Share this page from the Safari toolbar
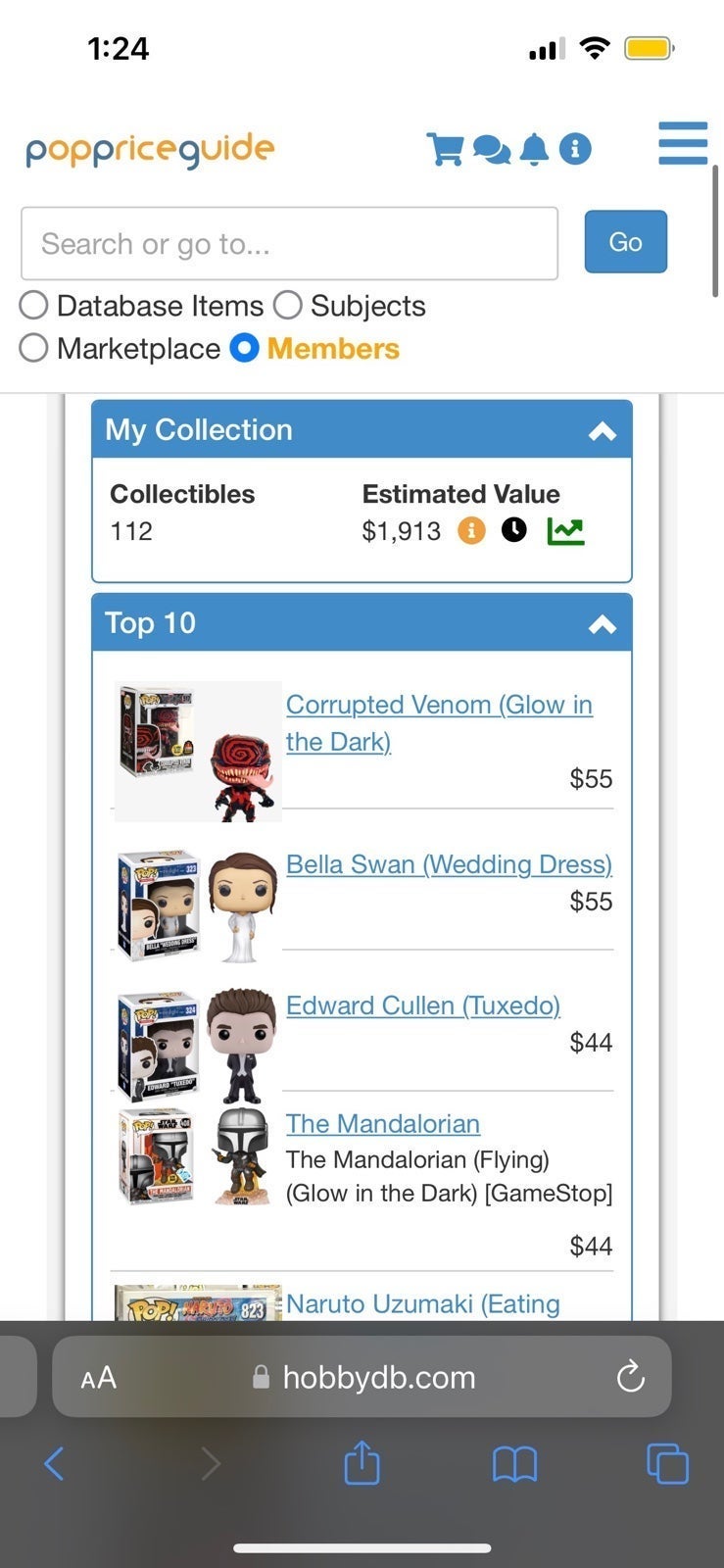724x1568 pixels. [362, 1462]
